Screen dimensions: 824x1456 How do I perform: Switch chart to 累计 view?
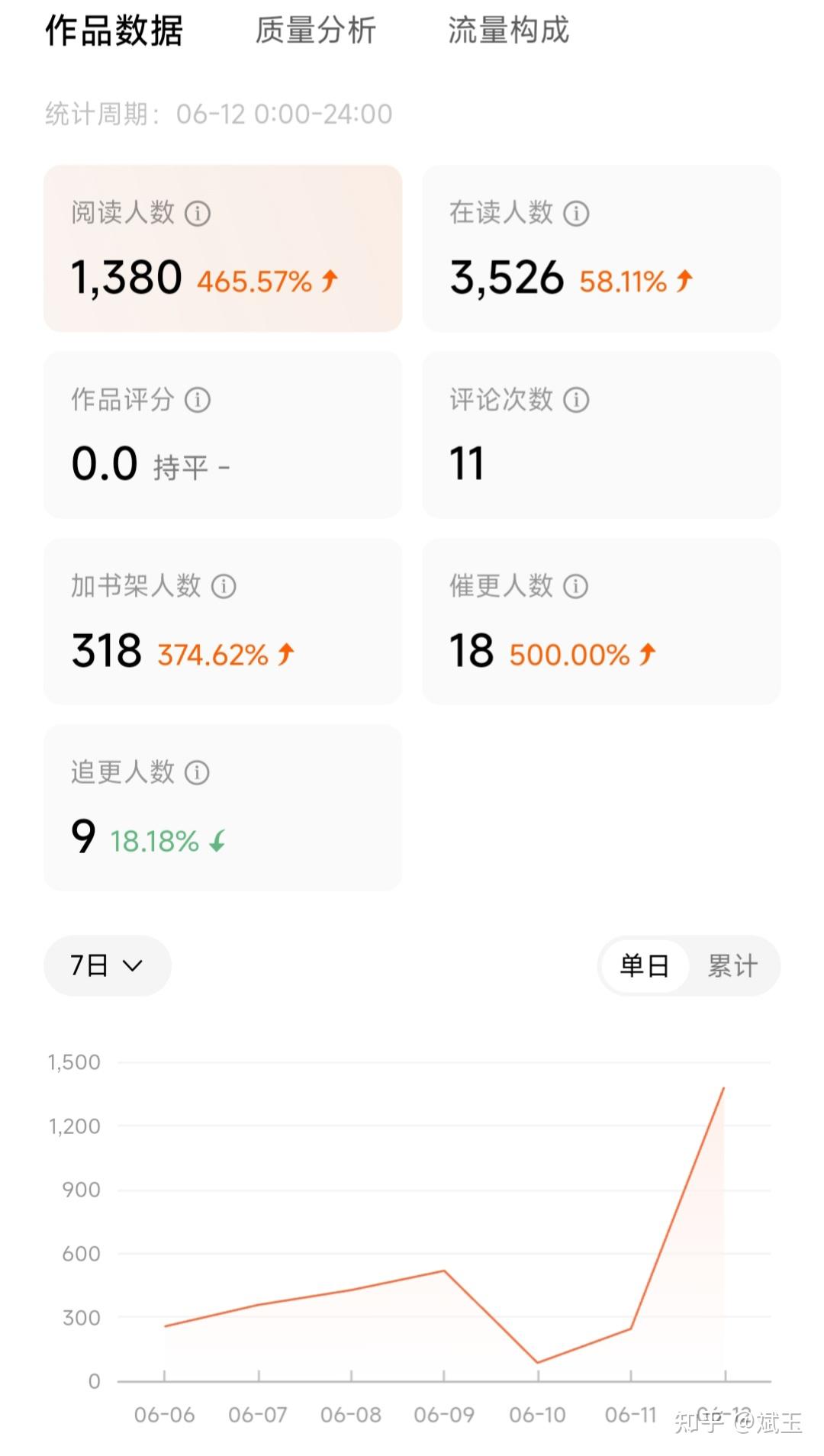732,966
